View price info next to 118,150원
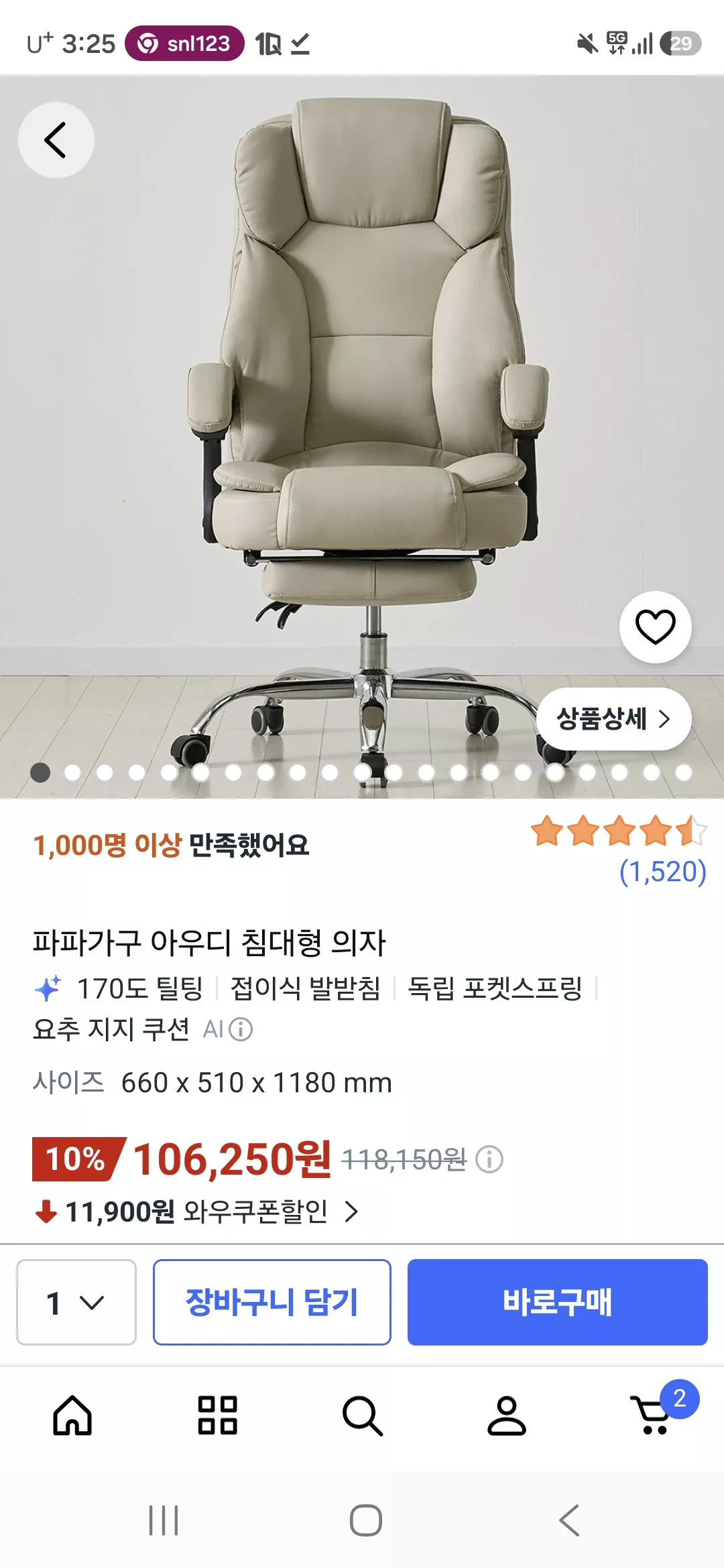Viewport: 724px width, 1568px height. pyautogui.click(x=489, y=1159)
